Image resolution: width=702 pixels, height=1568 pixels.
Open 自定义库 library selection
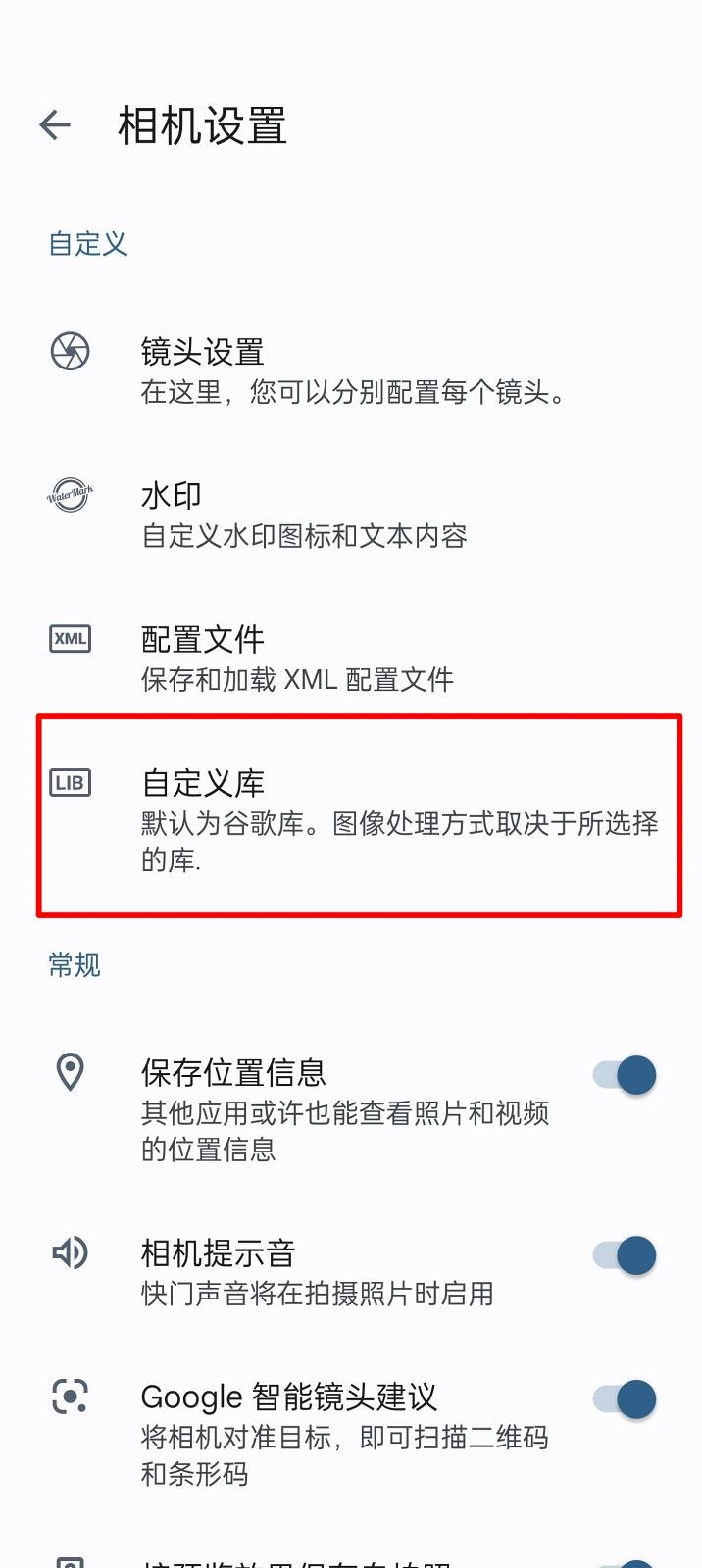[359, 816]
